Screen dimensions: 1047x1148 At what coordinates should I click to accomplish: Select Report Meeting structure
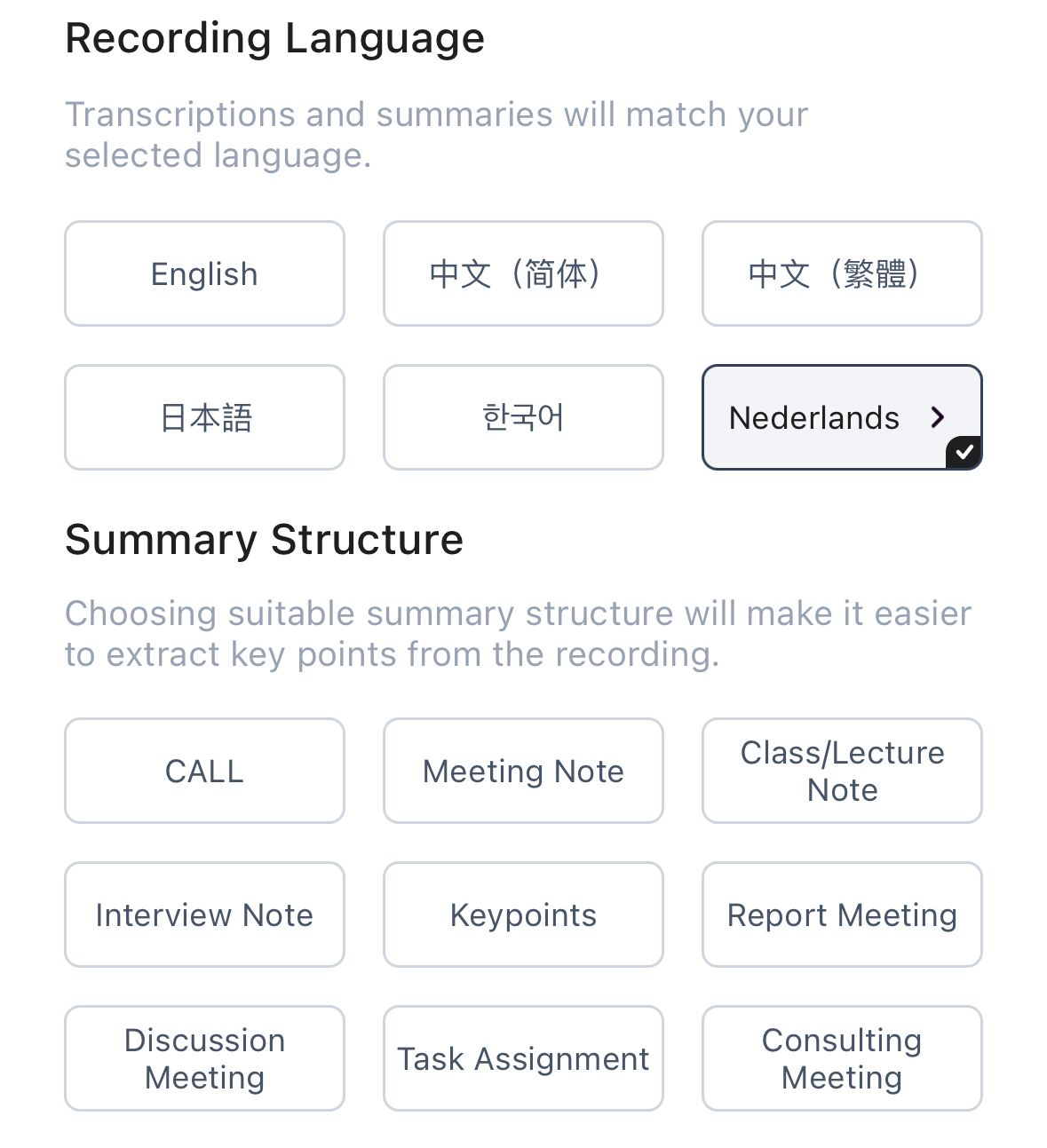tap(842, 914)
